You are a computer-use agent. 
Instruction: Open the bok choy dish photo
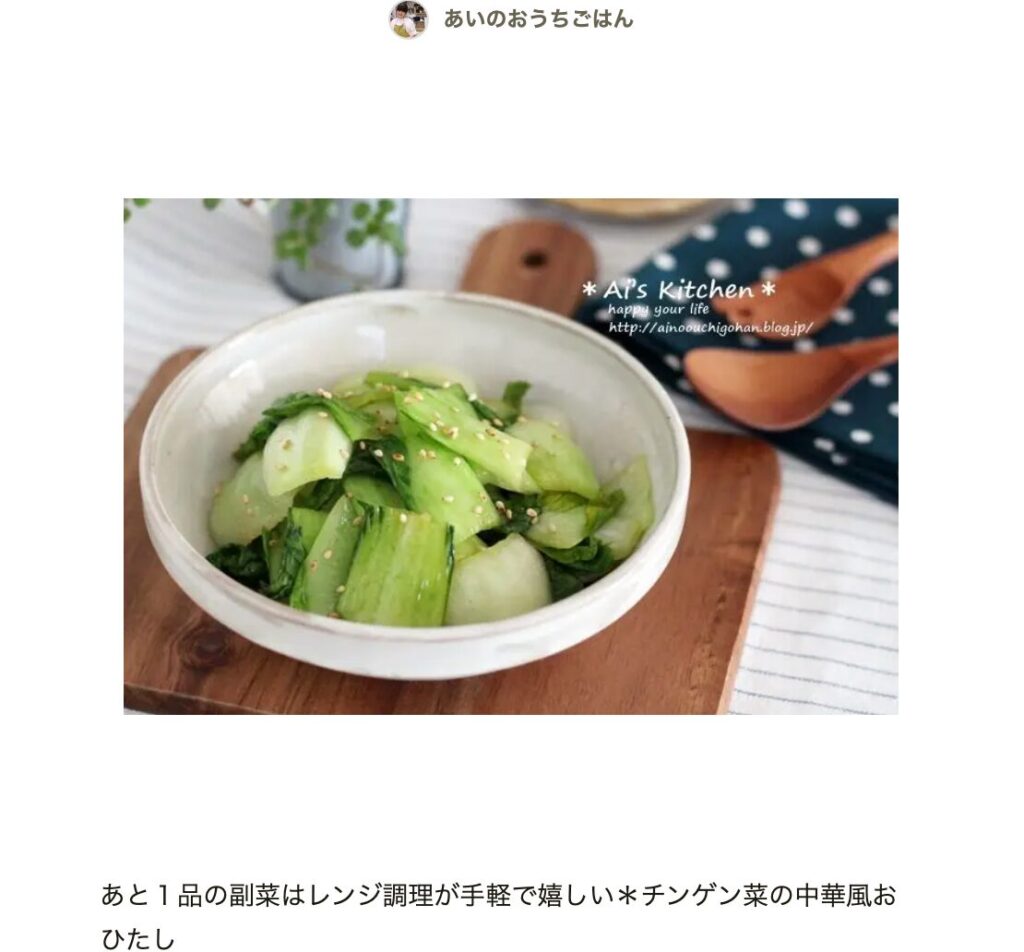(510, 456)
